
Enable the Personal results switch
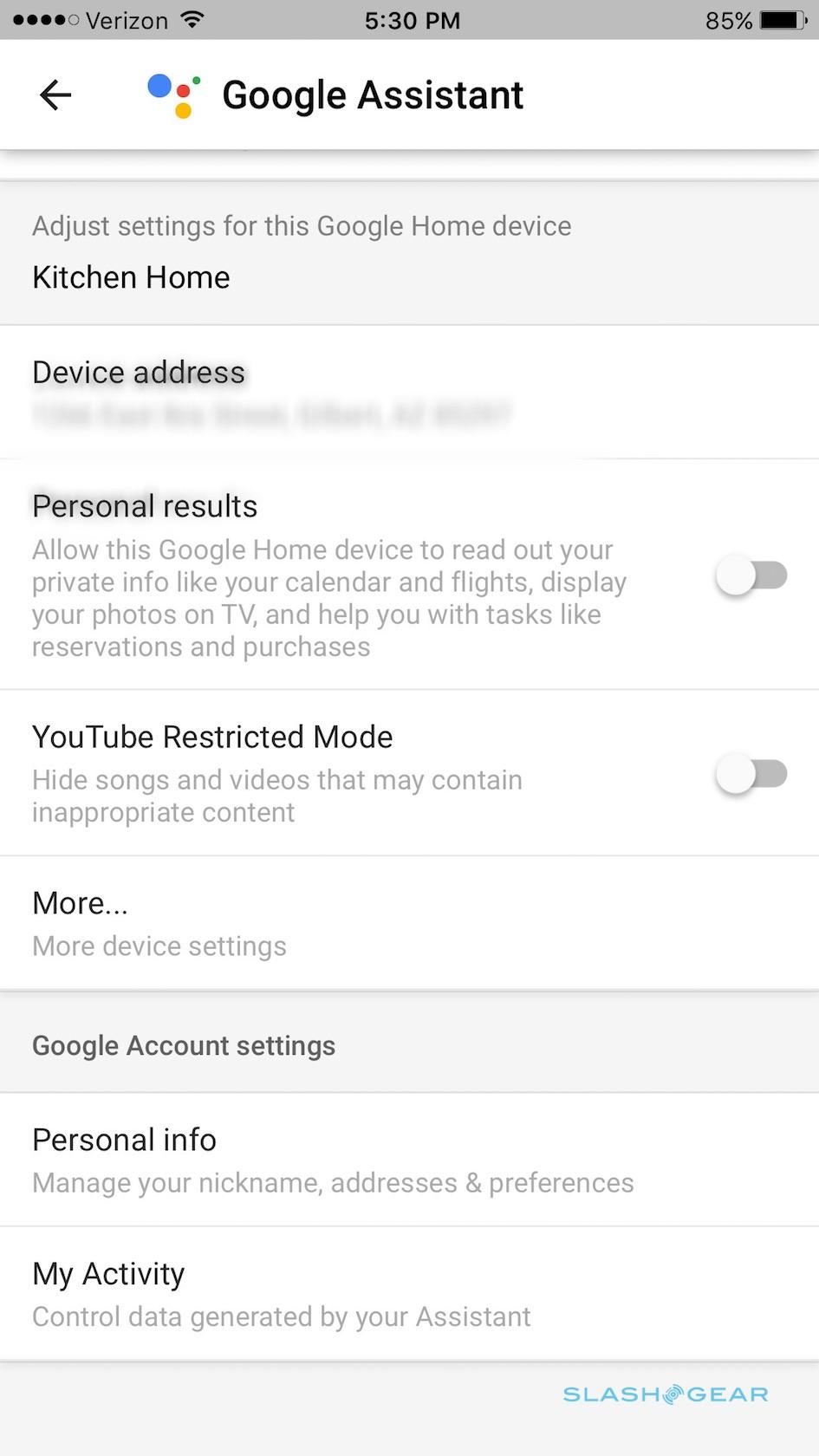[x=751, y=575]
